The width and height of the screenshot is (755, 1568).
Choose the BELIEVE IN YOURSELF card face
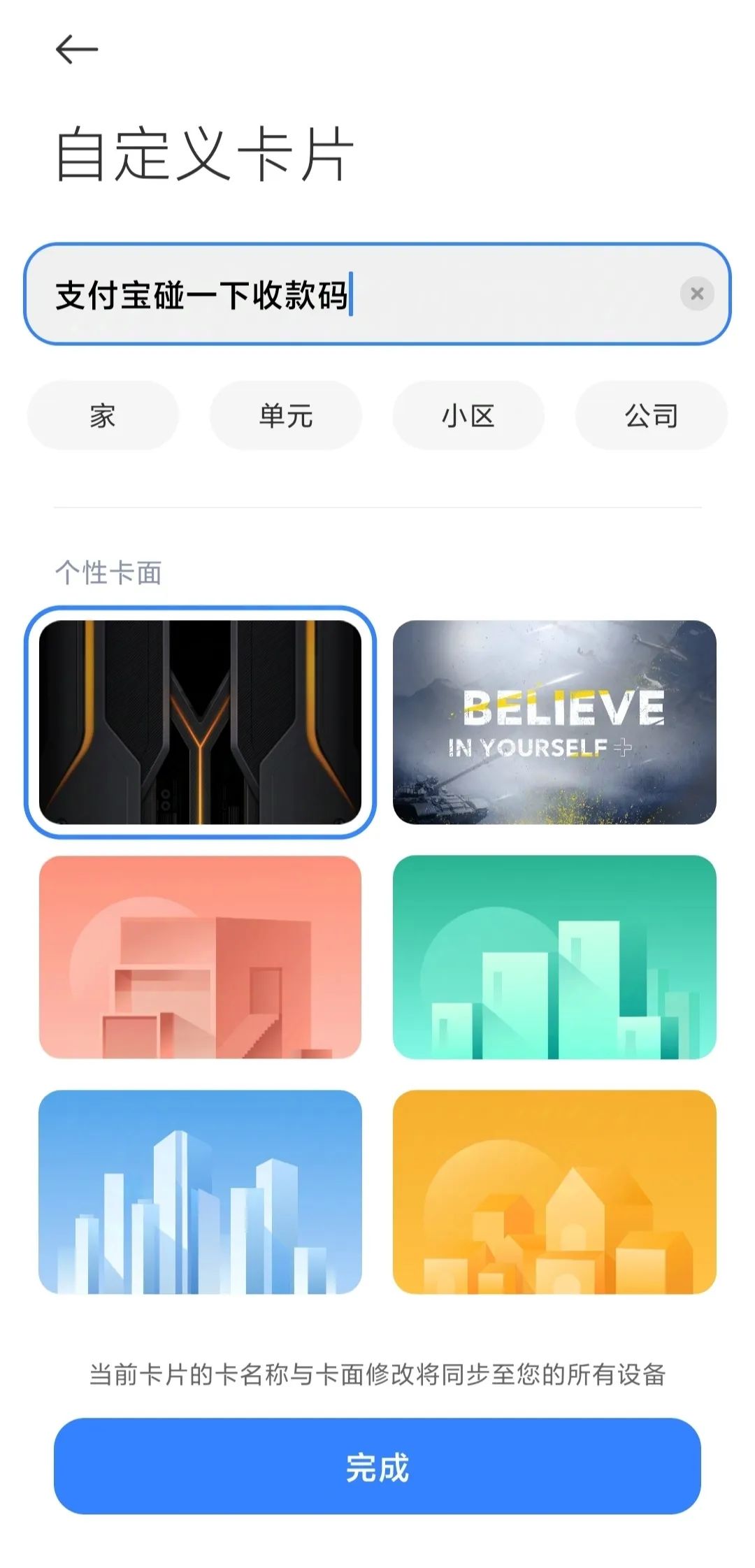(x=556, y=724)
